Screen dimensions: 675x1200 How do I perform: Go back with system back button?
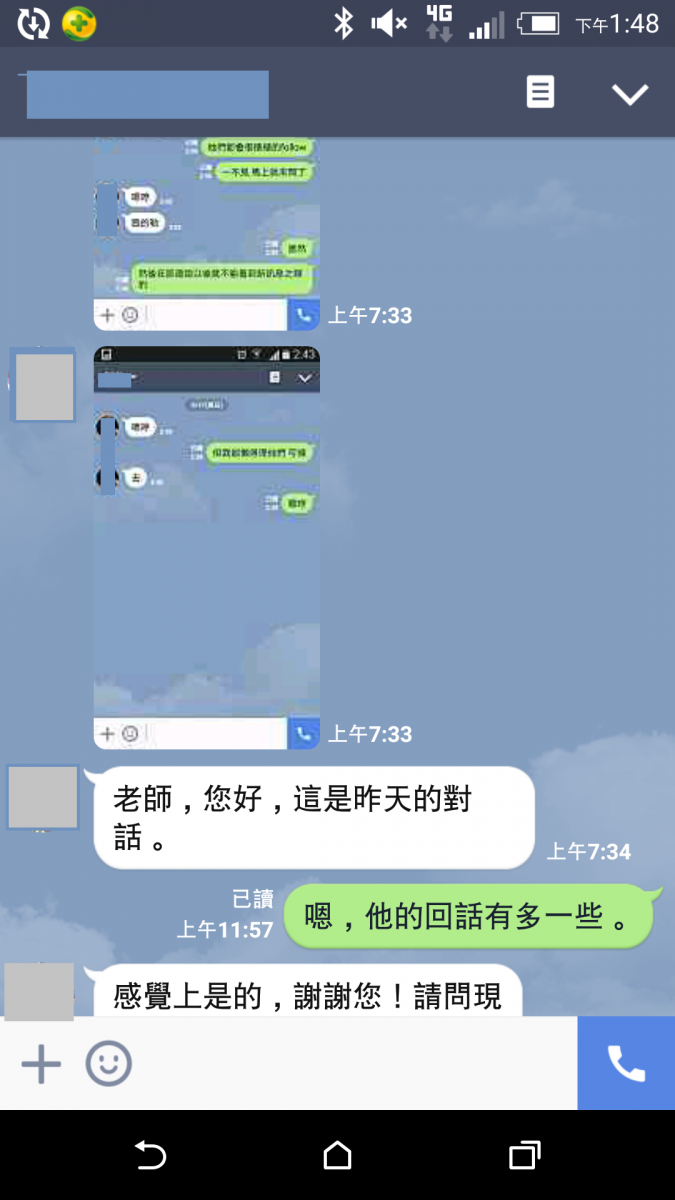(150, 1156)
